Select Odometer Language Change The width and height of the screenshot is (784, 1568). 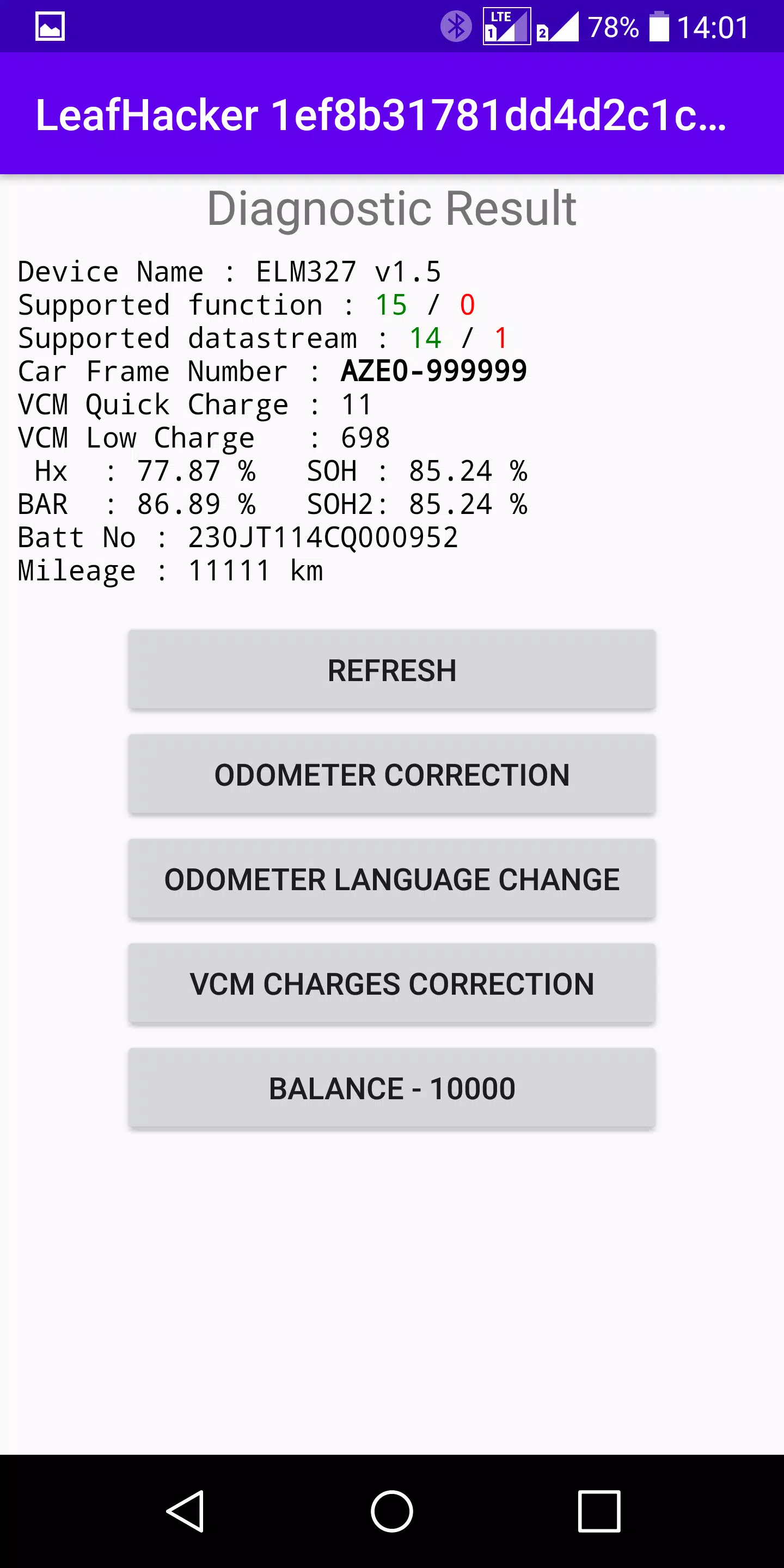391,880
